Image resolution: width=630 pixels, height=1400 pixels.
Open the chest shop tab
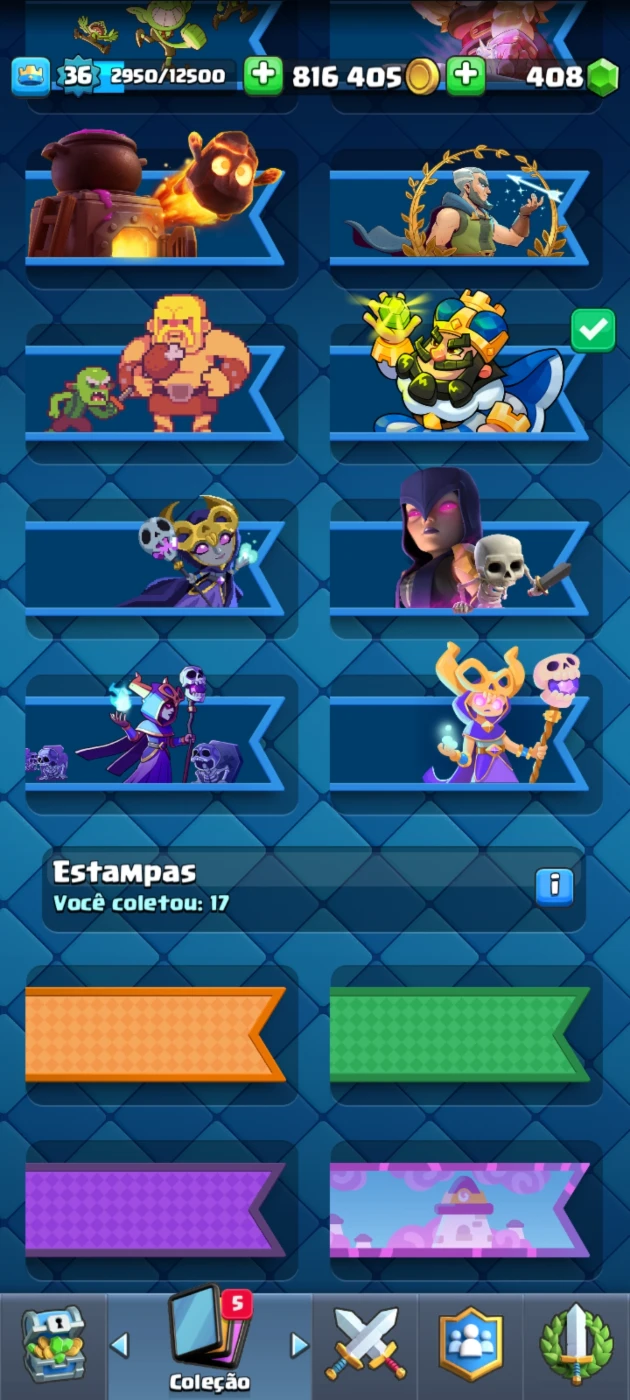pos(52,1345)
